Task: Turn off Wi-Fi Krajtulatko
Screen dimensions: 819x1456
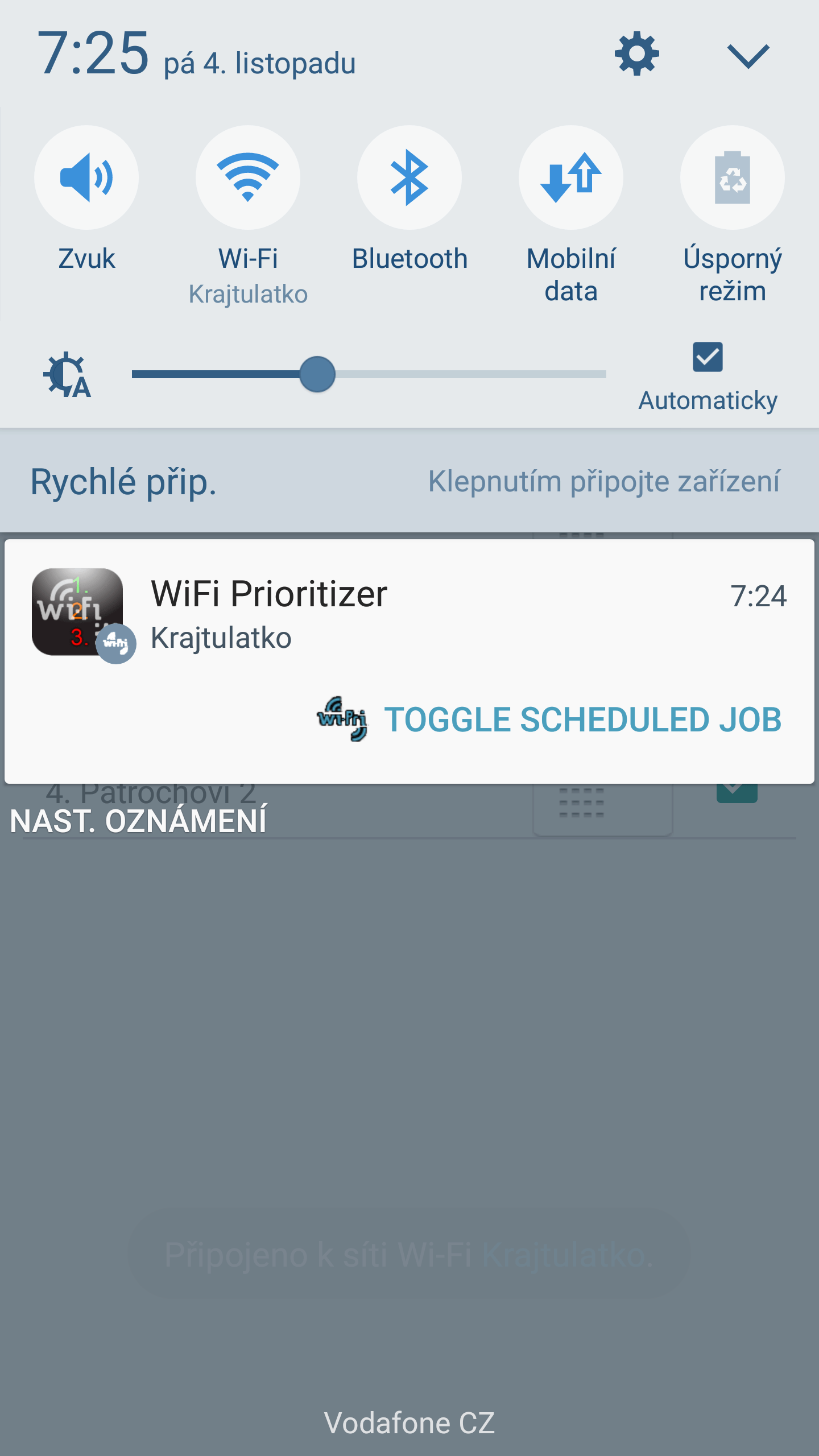Action: (248, 177)
